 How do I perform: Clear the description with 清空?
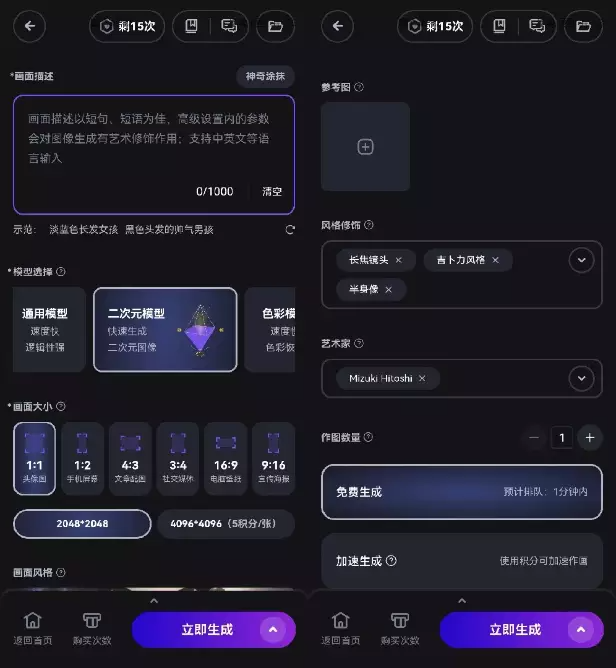272,191
